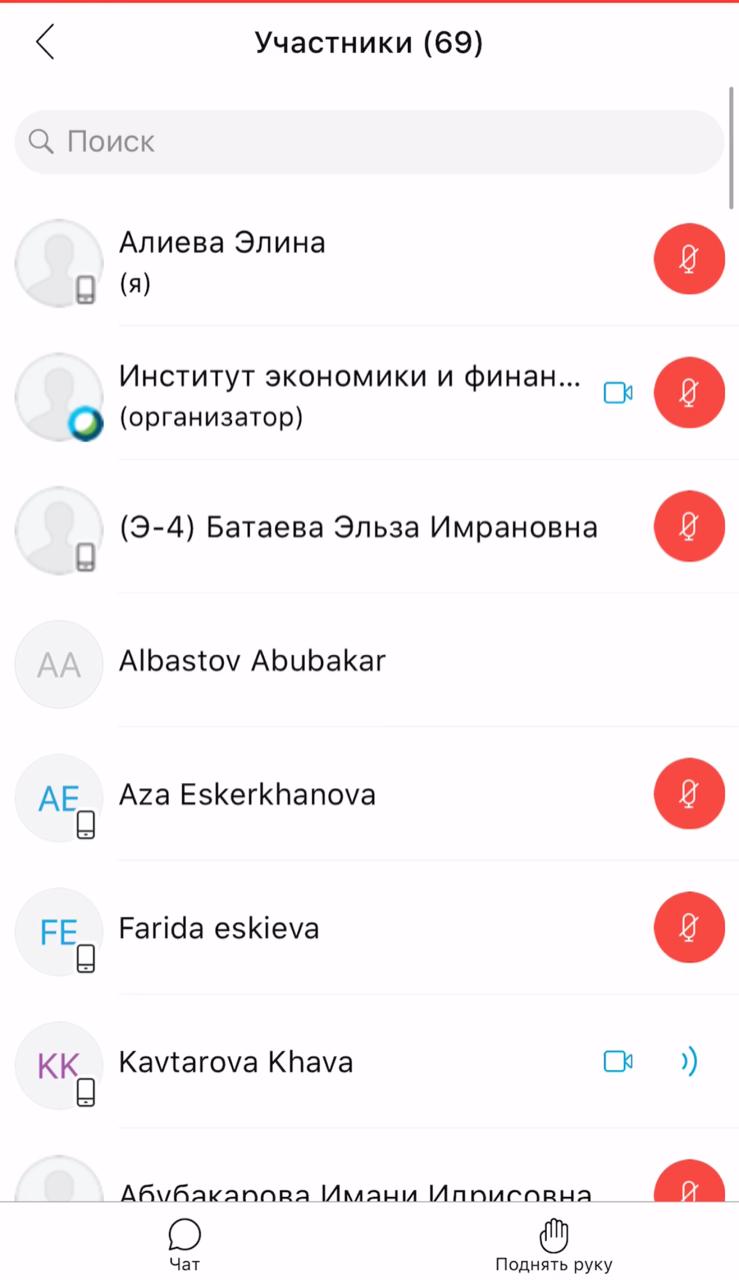
Task: Tap the mute icon next to Farida eskieva
Action: coord(689,928)
